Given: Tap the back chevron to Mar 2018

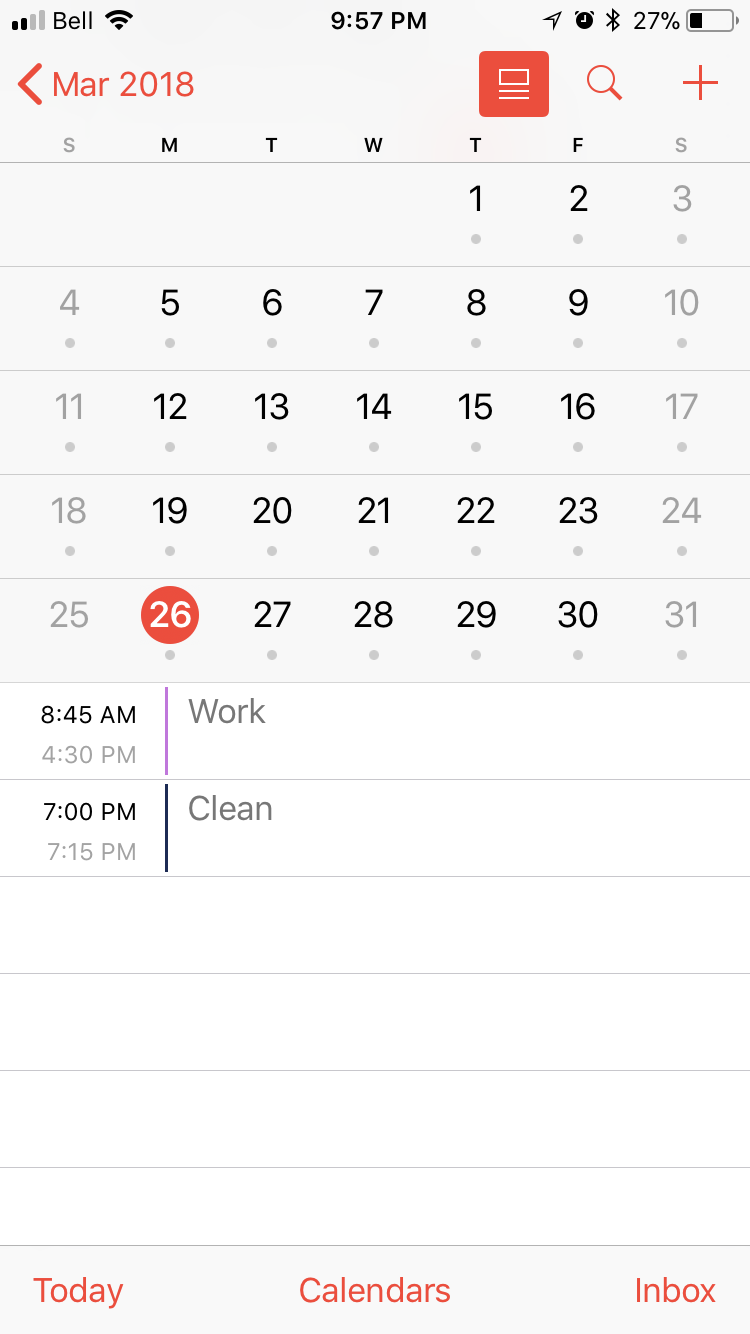Looking at the screenshot, I should (x=28, y=84).
